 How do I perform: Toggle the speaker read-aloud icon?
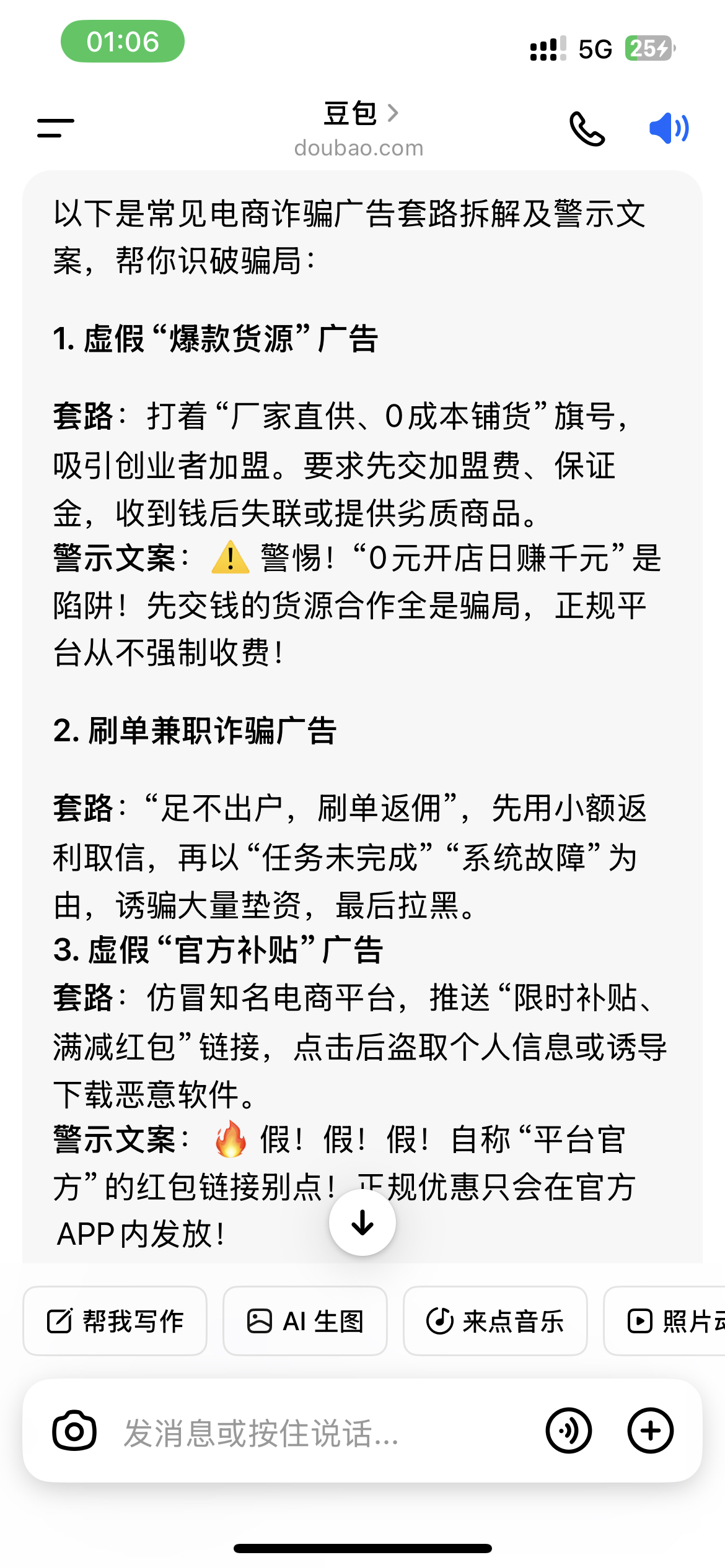click(x=669, y=128)
